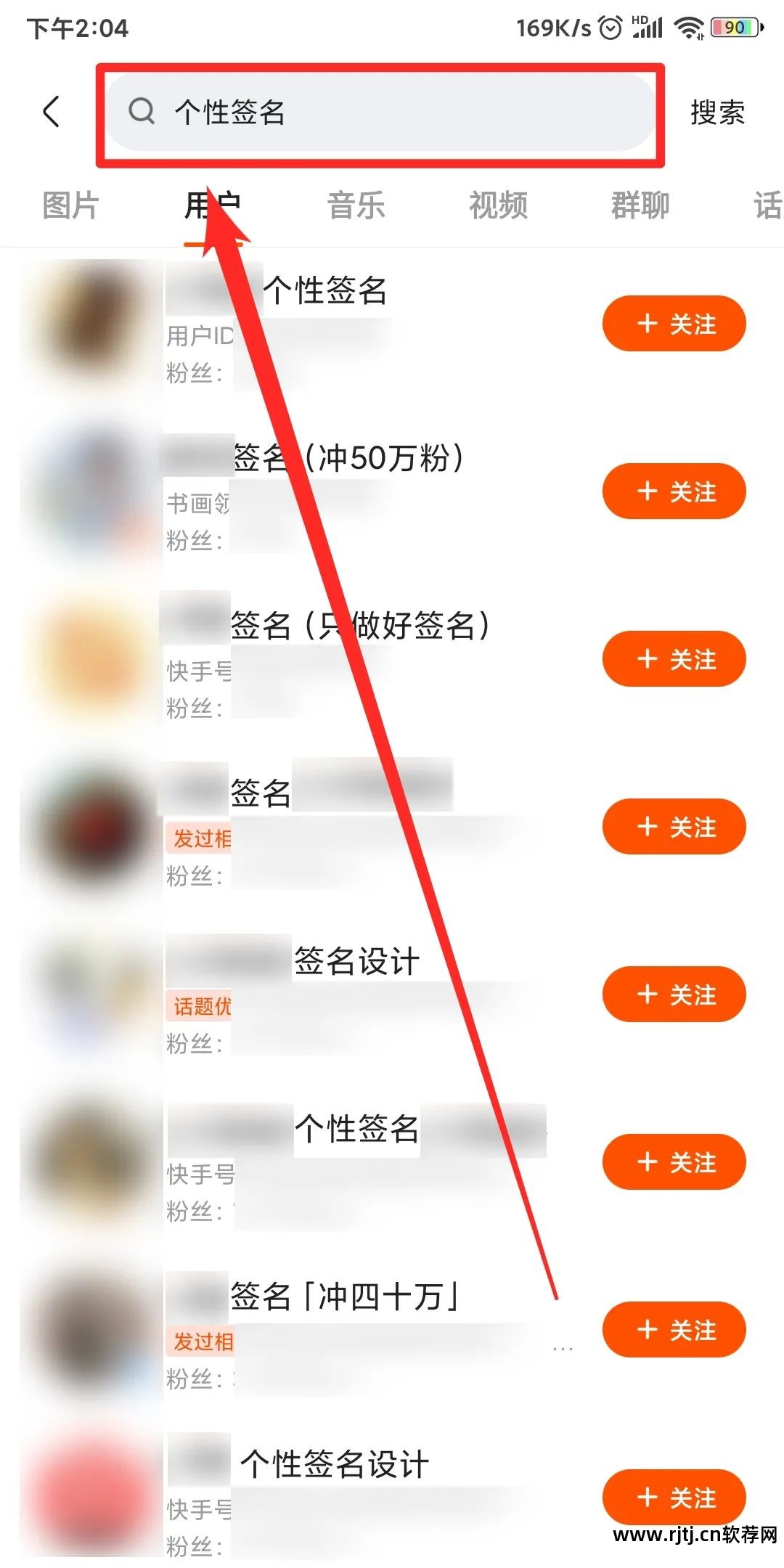Go back using the arrow icon
Viewport: 784px width, 1568px height.
[x=51, y=112]
